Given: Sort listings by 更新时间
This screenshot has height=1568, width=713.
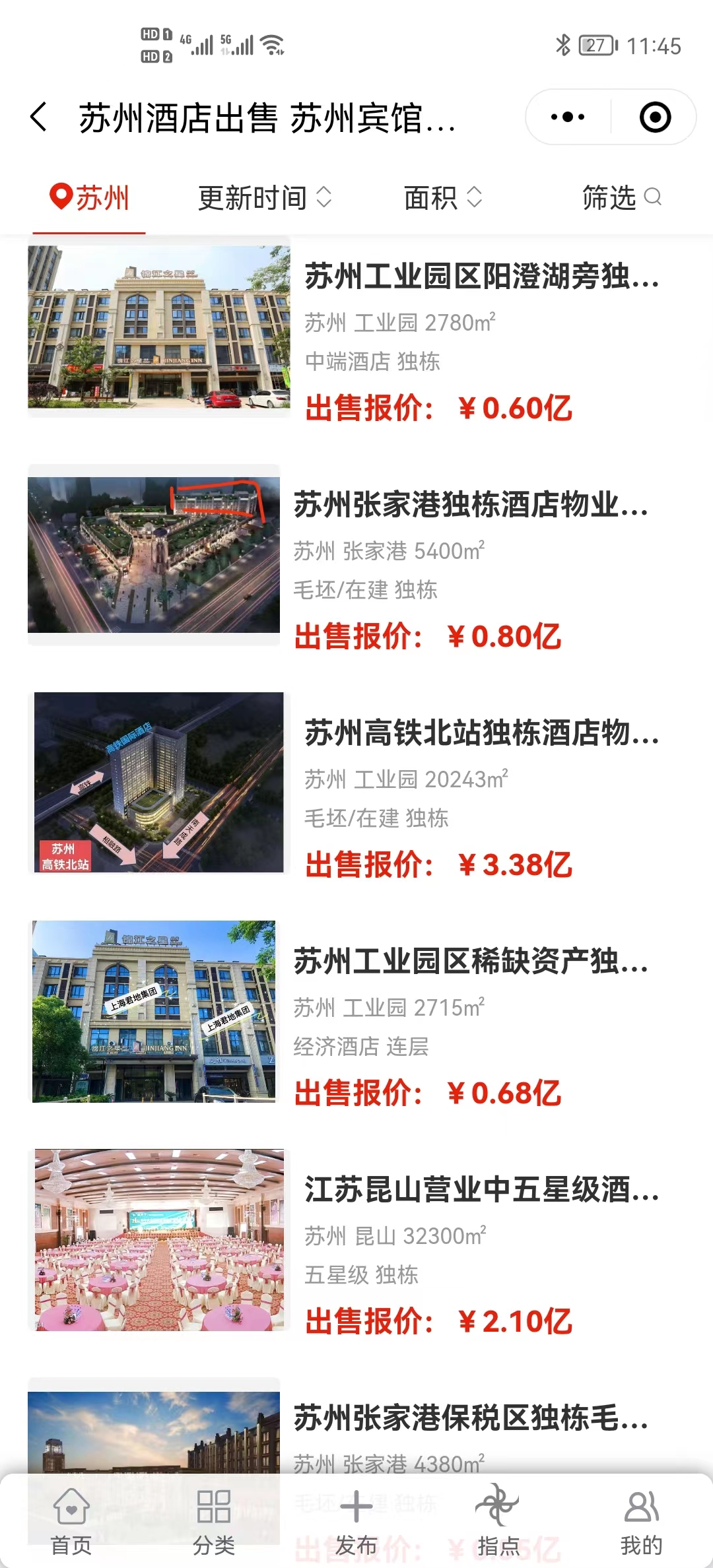Looking at the screenshot, I should (x=264, y=197).
